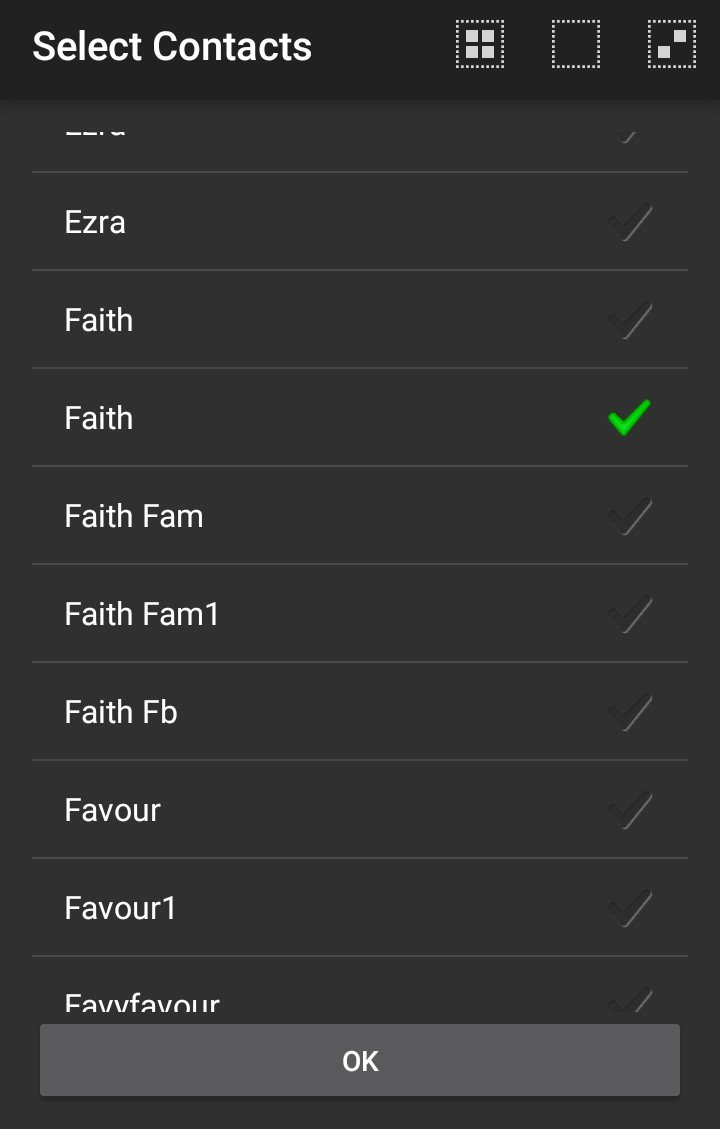Screen dimensions: 720x1129
Task: Check the Faith Fam contact
Action: [x=629, y=516]
